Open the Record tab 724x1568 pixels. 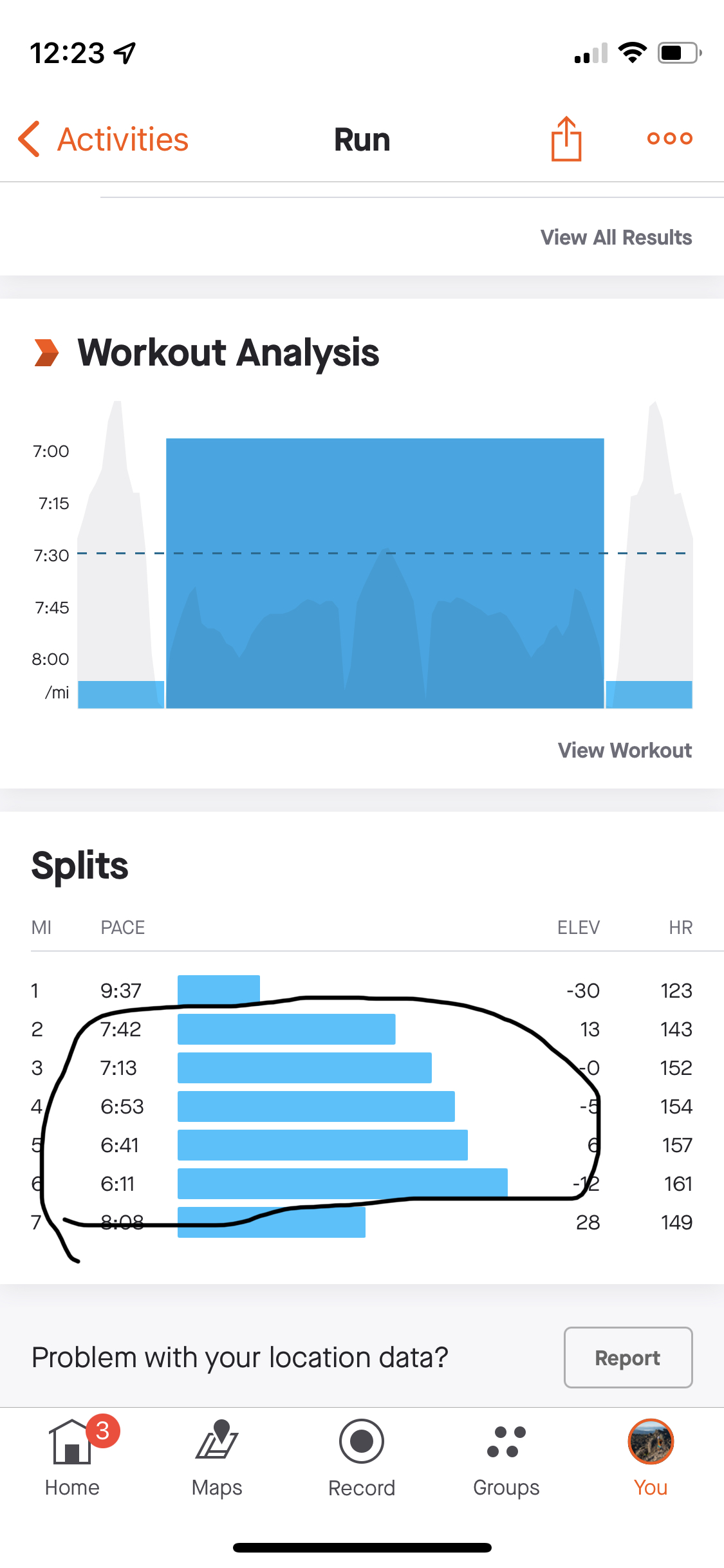(362, 1458)
